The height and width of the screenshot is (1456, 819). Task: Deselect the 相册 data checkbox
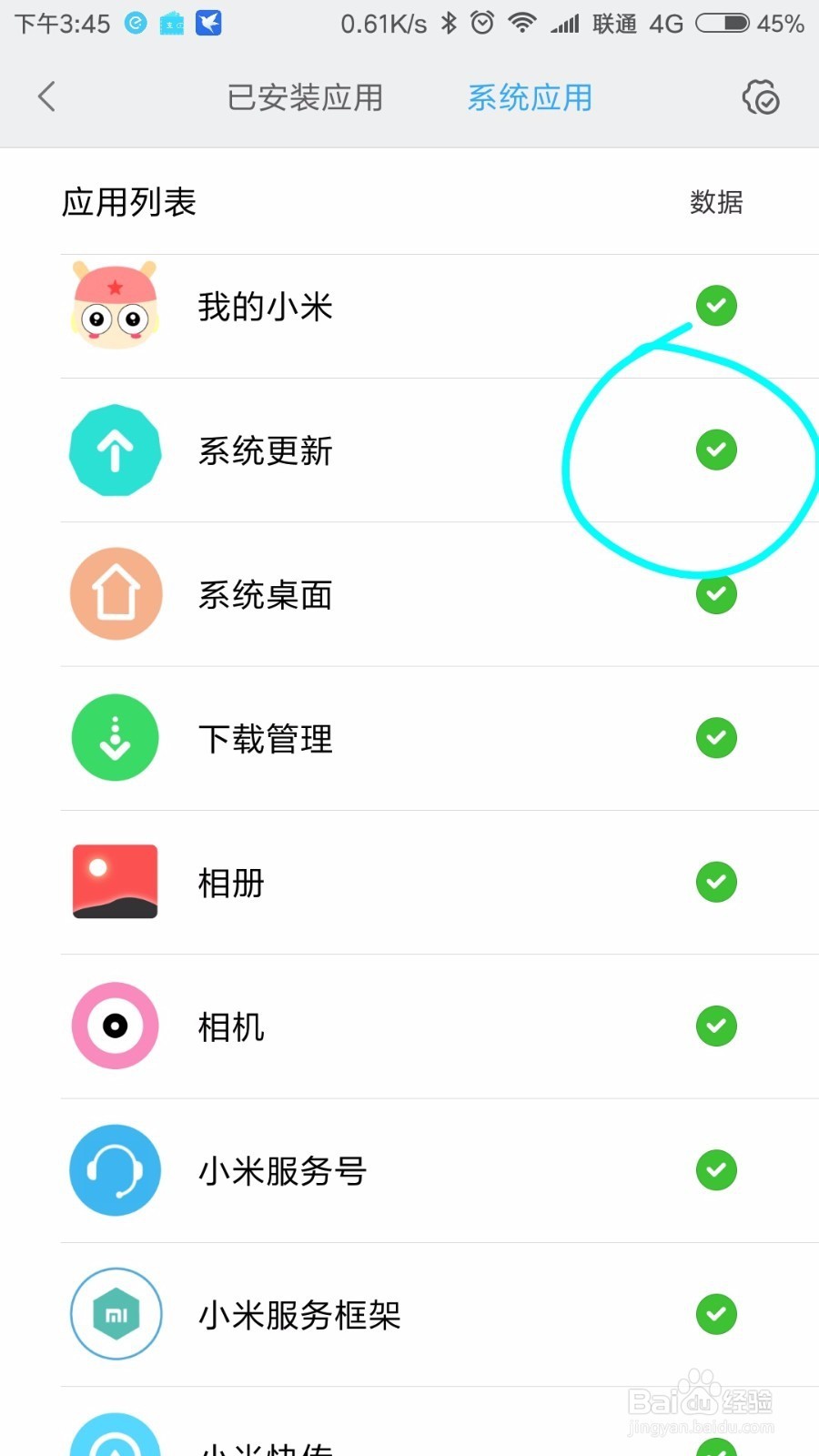click(x=716, y=882)
